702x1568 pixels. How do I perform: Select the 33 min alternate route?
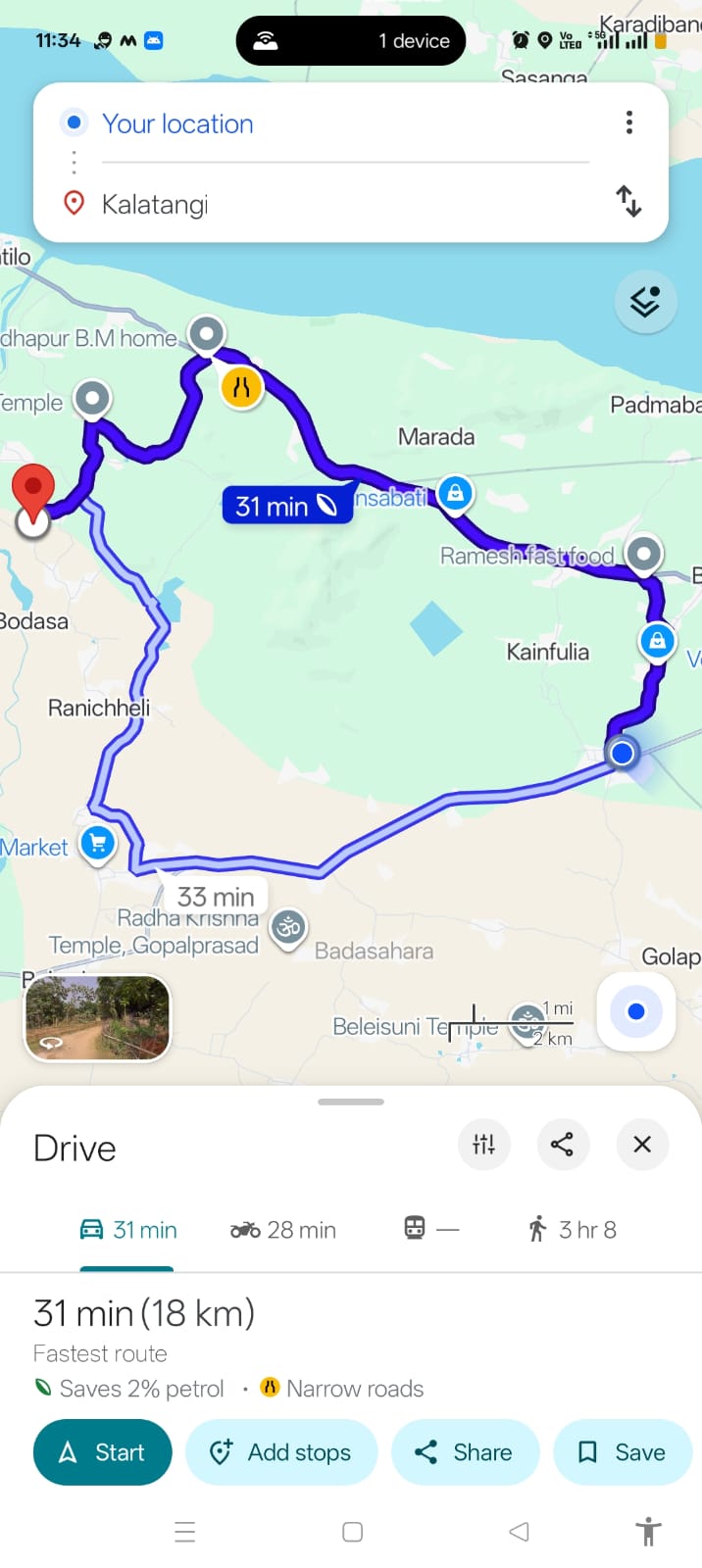pos(215,896)
